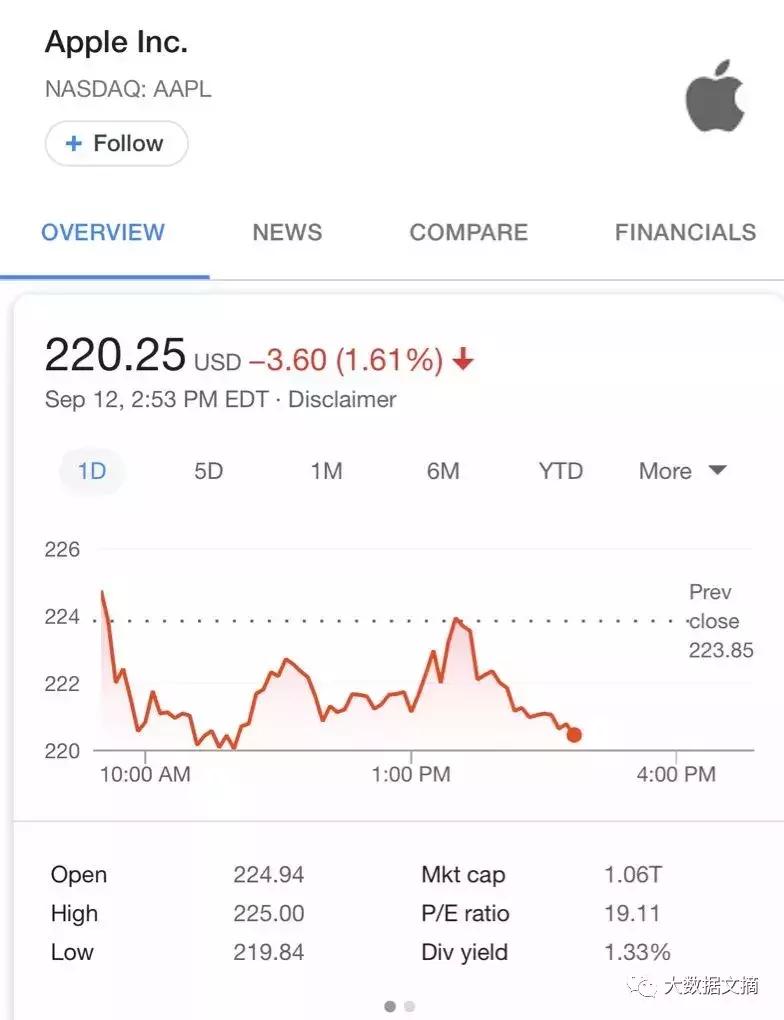
Task: Switch to the NEWS tab
Action: tap(286, 232)
